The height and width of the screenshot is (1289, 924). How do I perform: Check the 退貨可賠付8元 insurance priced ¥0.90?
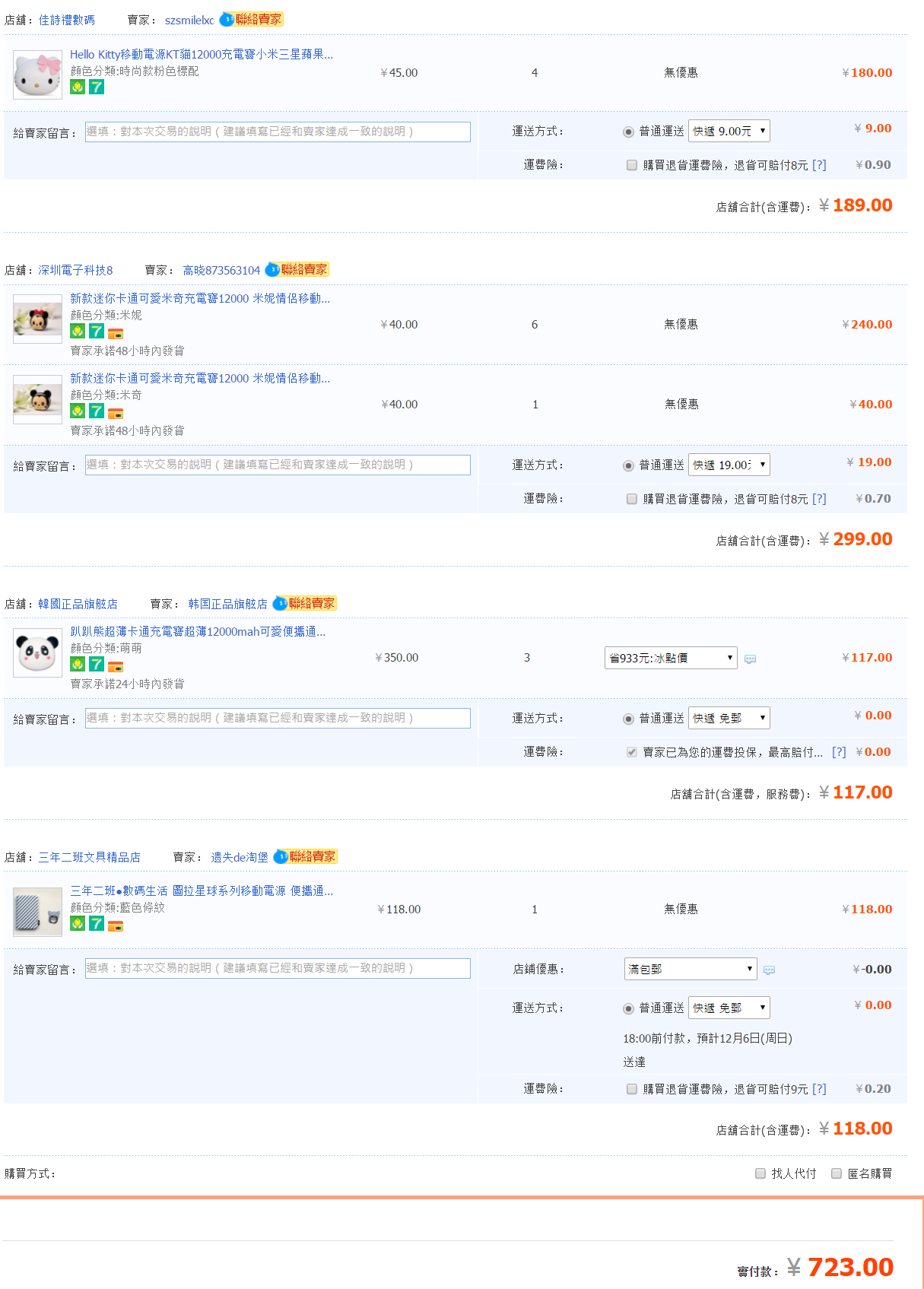coord(632,165)
